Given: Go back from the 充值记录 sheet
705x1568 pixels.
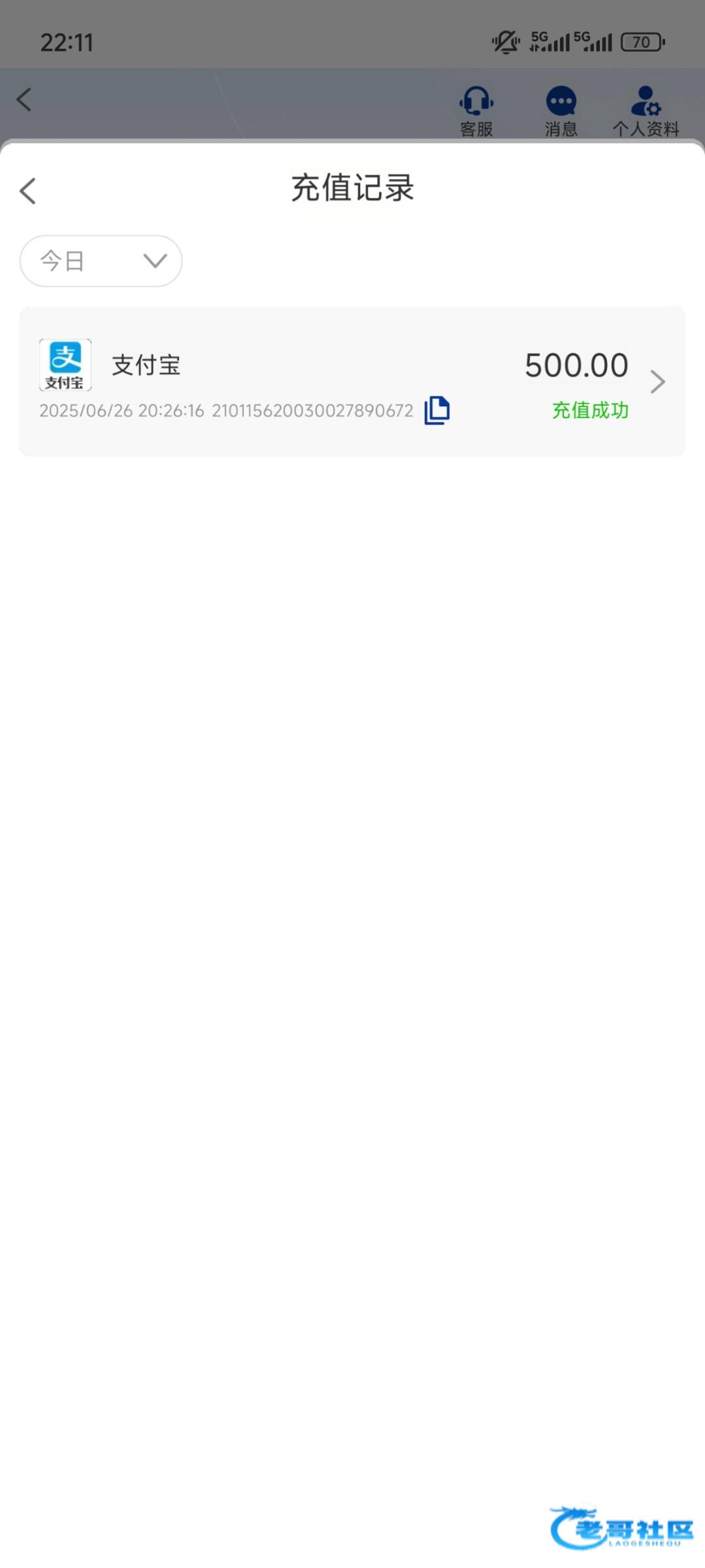Looking at the screenshot, I should point(27,191).
